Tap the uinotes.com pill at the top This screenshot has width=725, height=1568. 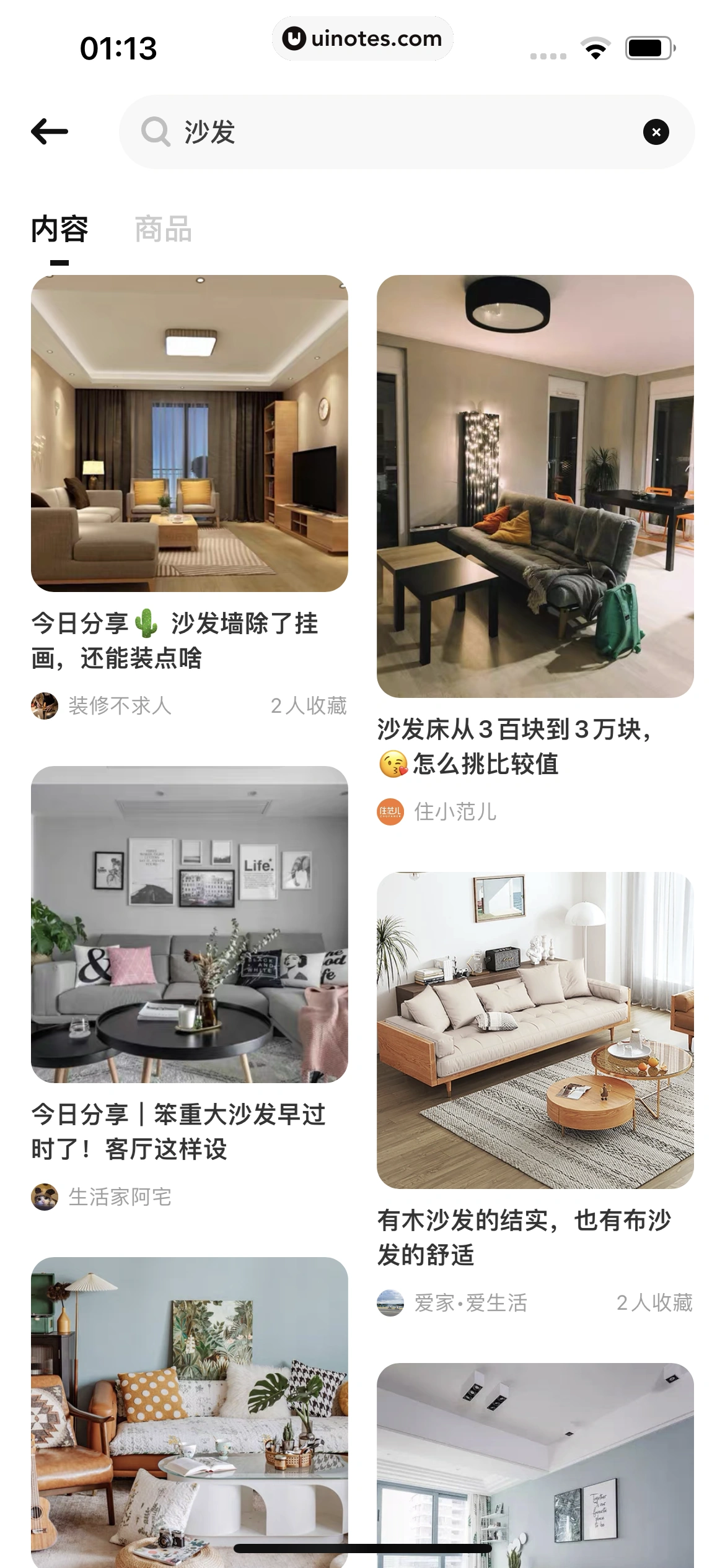point(362,38)
